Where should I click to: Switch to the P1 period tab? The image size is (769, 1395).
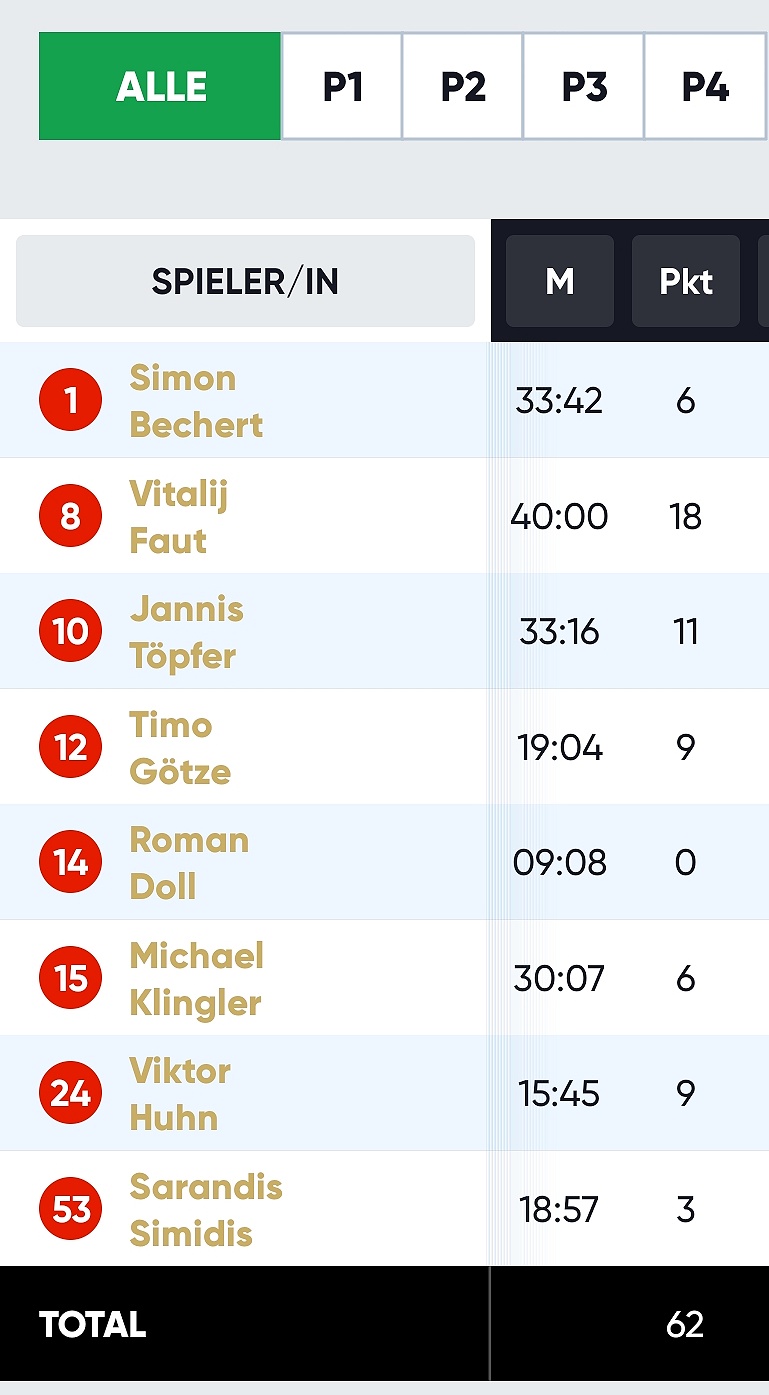tap(342, 86)
